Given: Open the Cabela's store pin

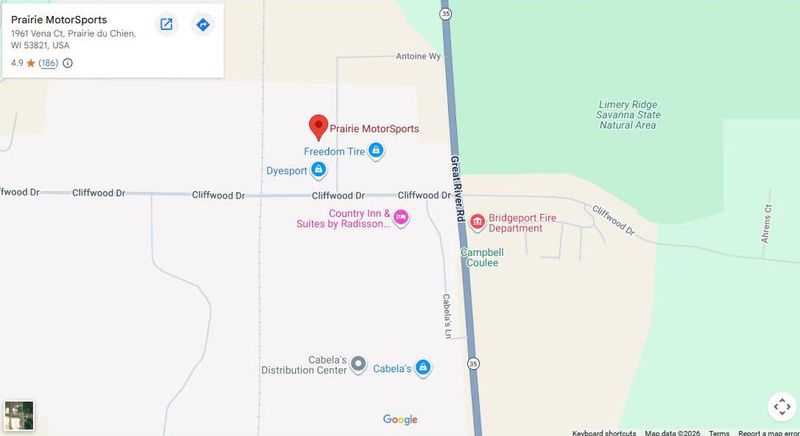Looking at the screenshot, I should (423, 368).
